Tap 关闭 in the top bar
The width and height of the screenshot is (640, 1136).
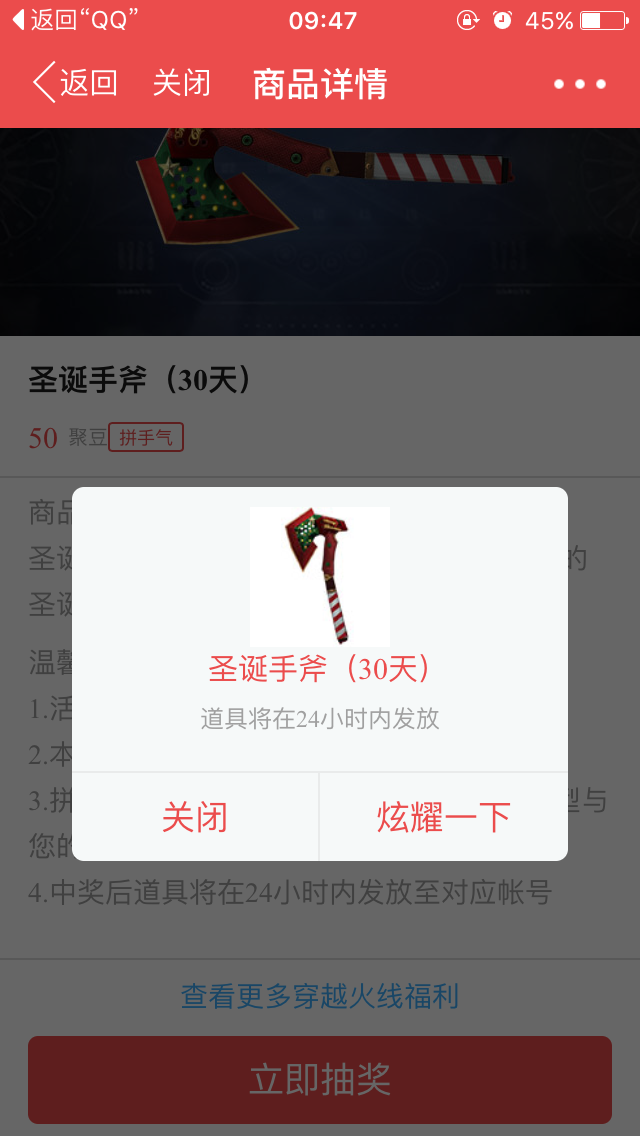pyautogui.click(x=181, y=83)
